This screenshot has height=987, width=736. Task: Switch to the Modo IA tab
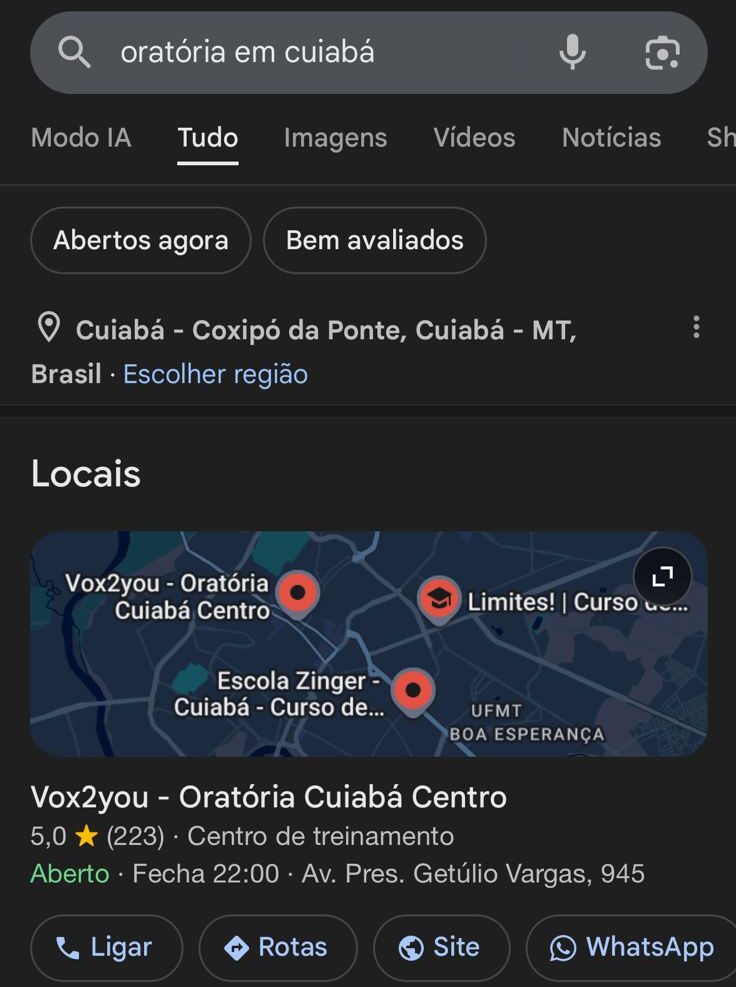coord(81,138)
